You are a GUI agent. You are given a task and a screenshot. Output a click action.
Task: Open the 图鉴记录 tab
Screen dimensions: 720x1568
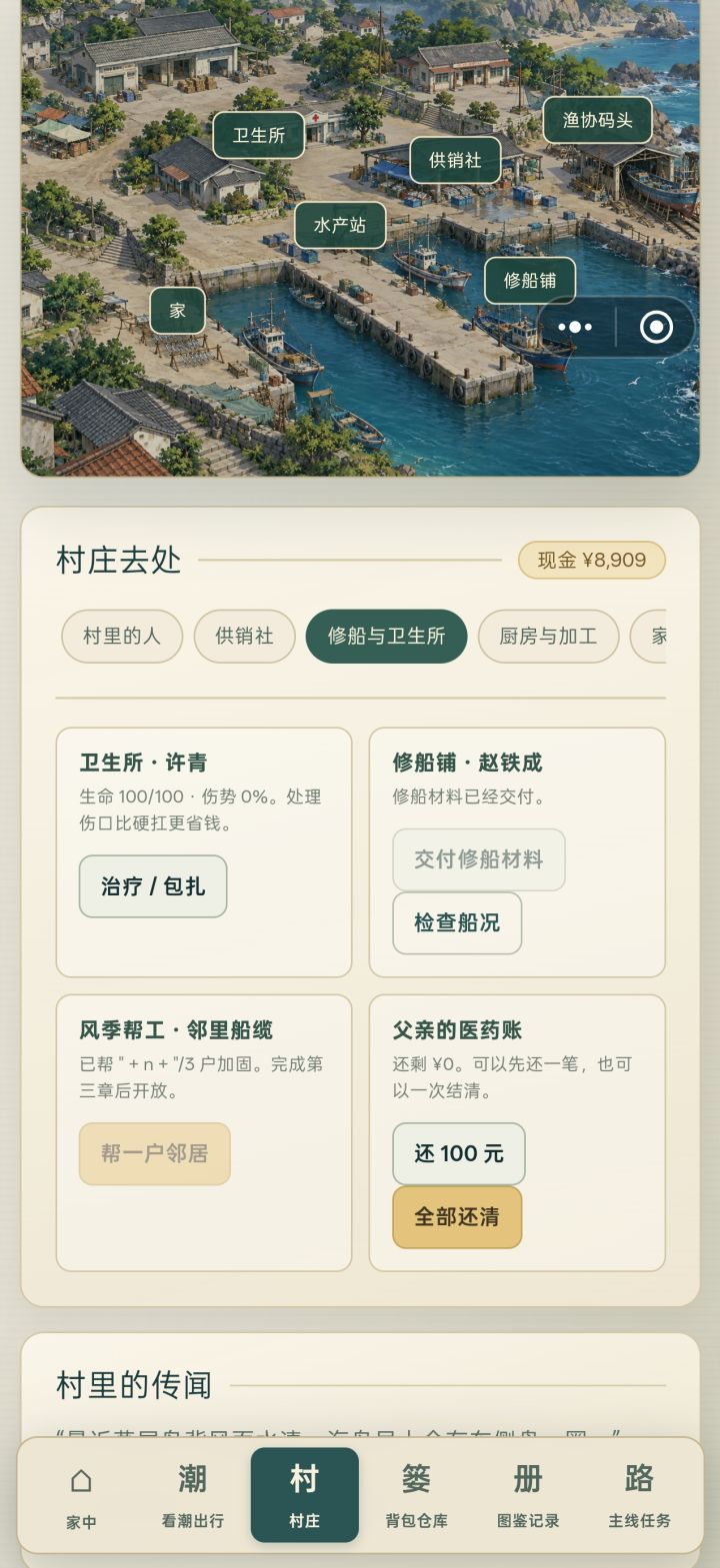(528, 1495)
